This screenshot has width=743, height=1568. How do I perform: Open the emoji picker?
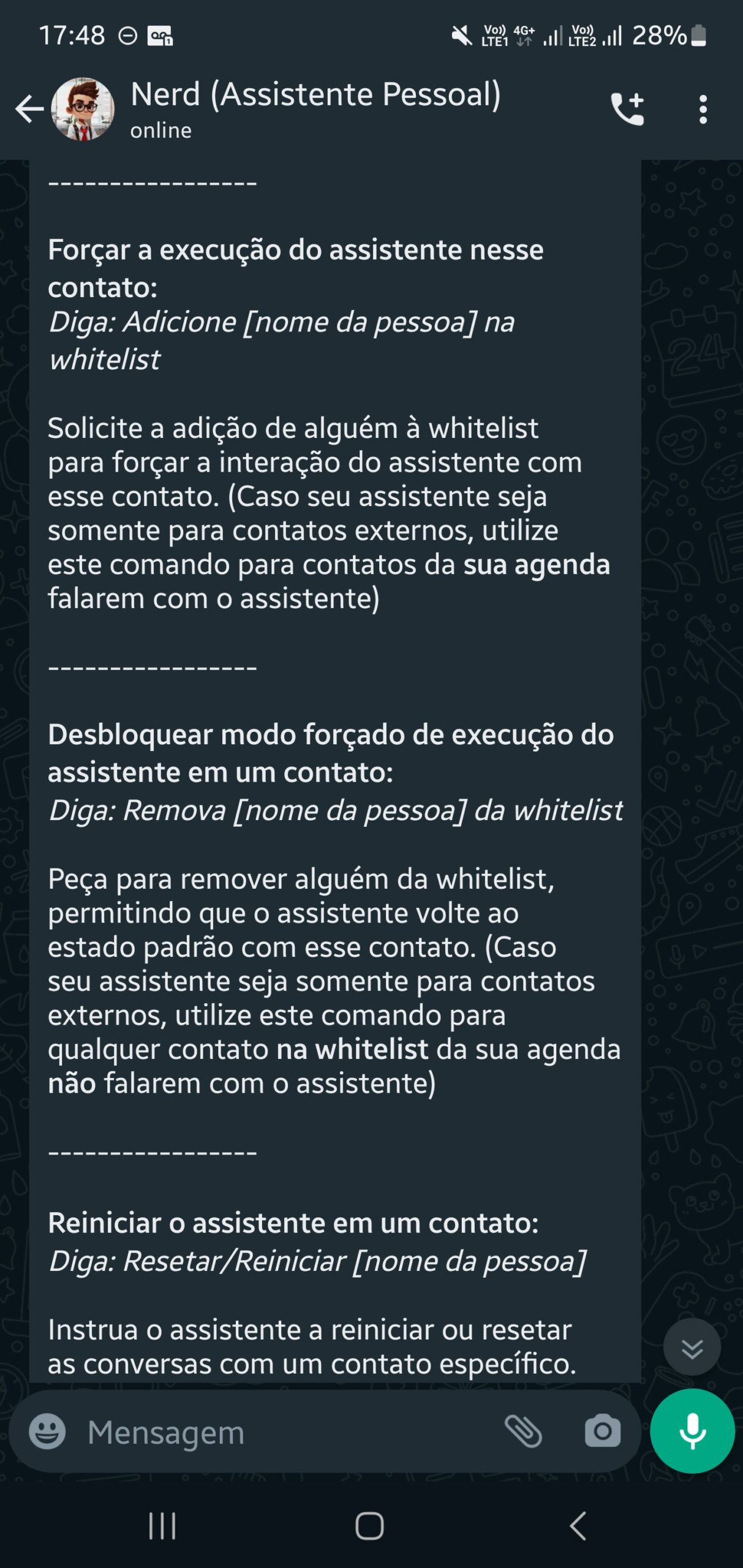click(x=47, y=1432)
